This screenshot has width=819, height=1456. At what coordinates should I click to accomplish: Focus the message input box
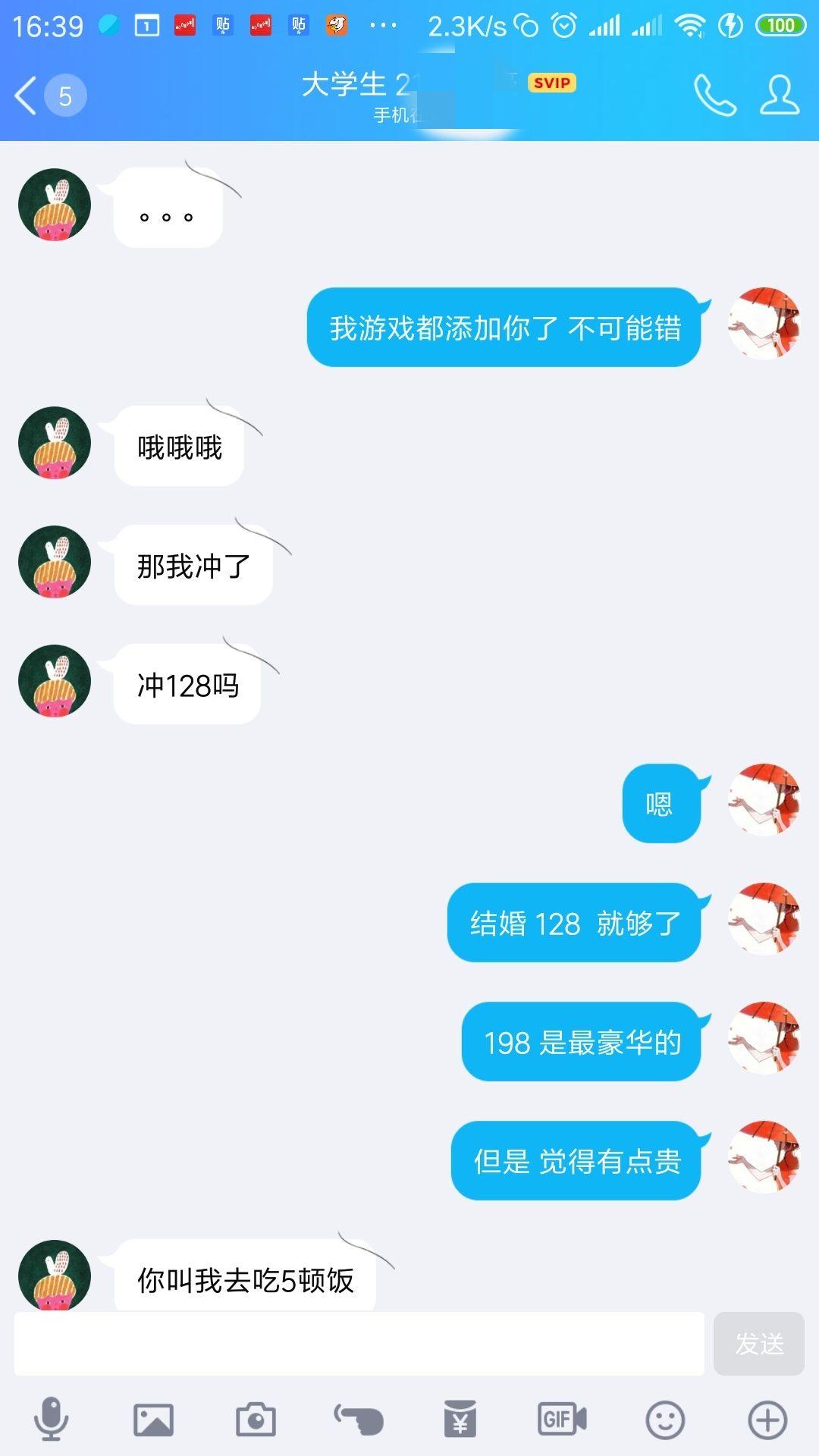(359, 1344)
